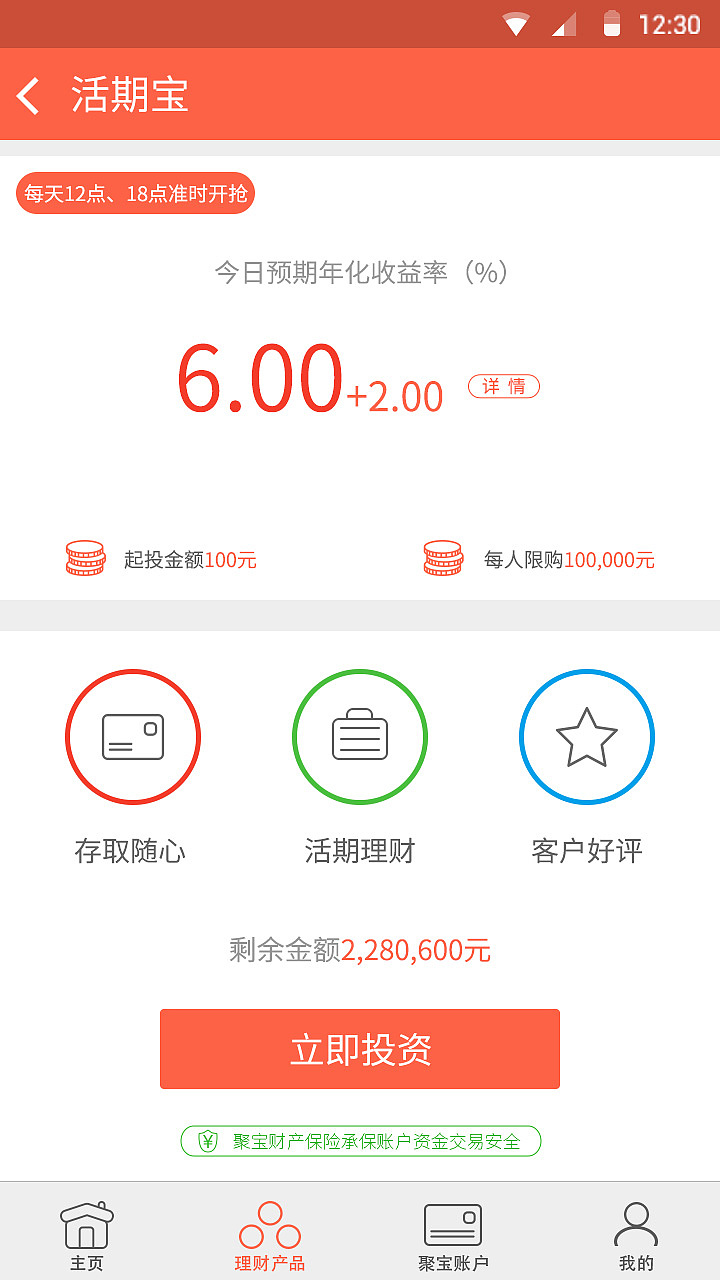
Task: Tap the coin stack icon beside 起投金额
Action: tap(85, 558)
